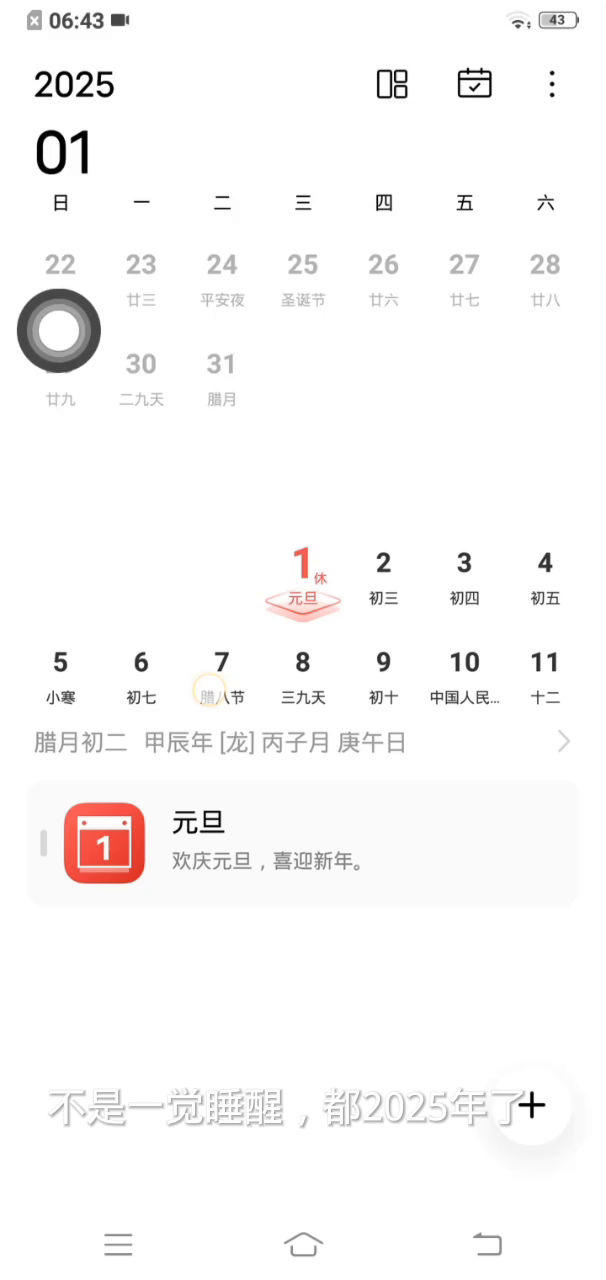This screenshot has width=606, height=1280.
Task: Choose January 6 初七 date
Action: tap(141, 676)
